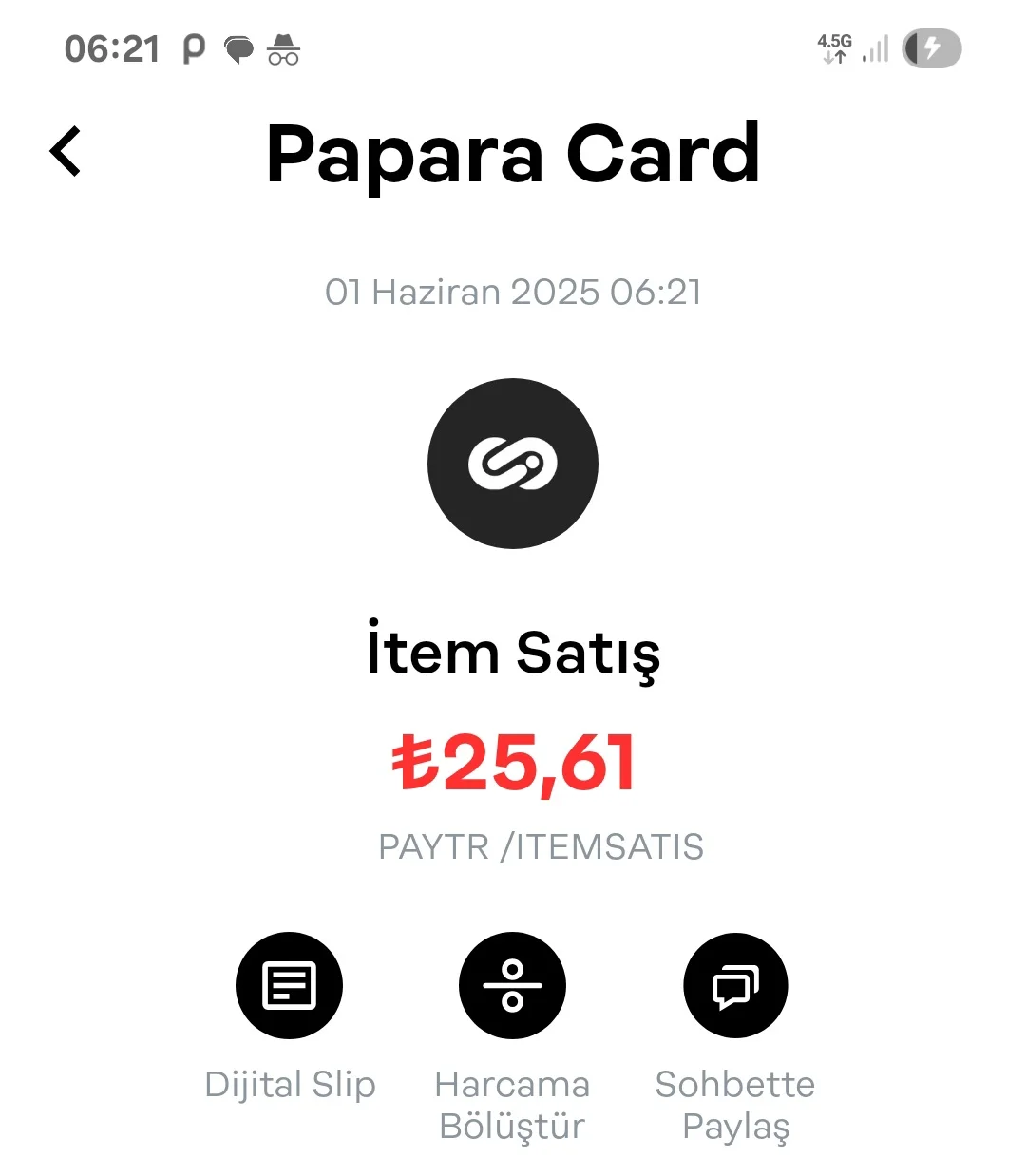Viewport: 1026px width, 1176px height.
Task: Open the Dijital Slip receipt
Action: tap(289, 985)
